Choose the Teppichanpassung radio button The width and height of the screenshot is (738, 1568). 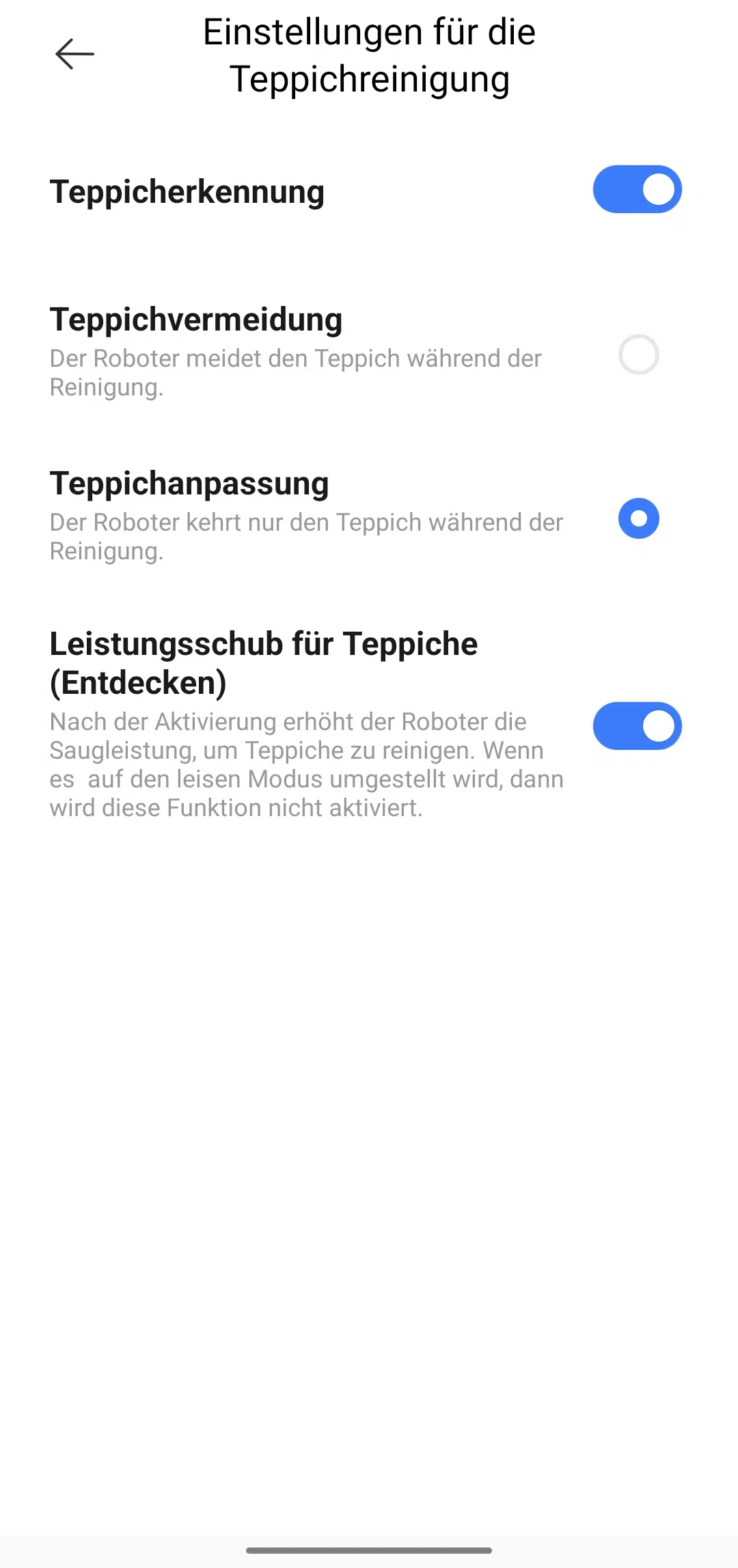tap(638, 518)
